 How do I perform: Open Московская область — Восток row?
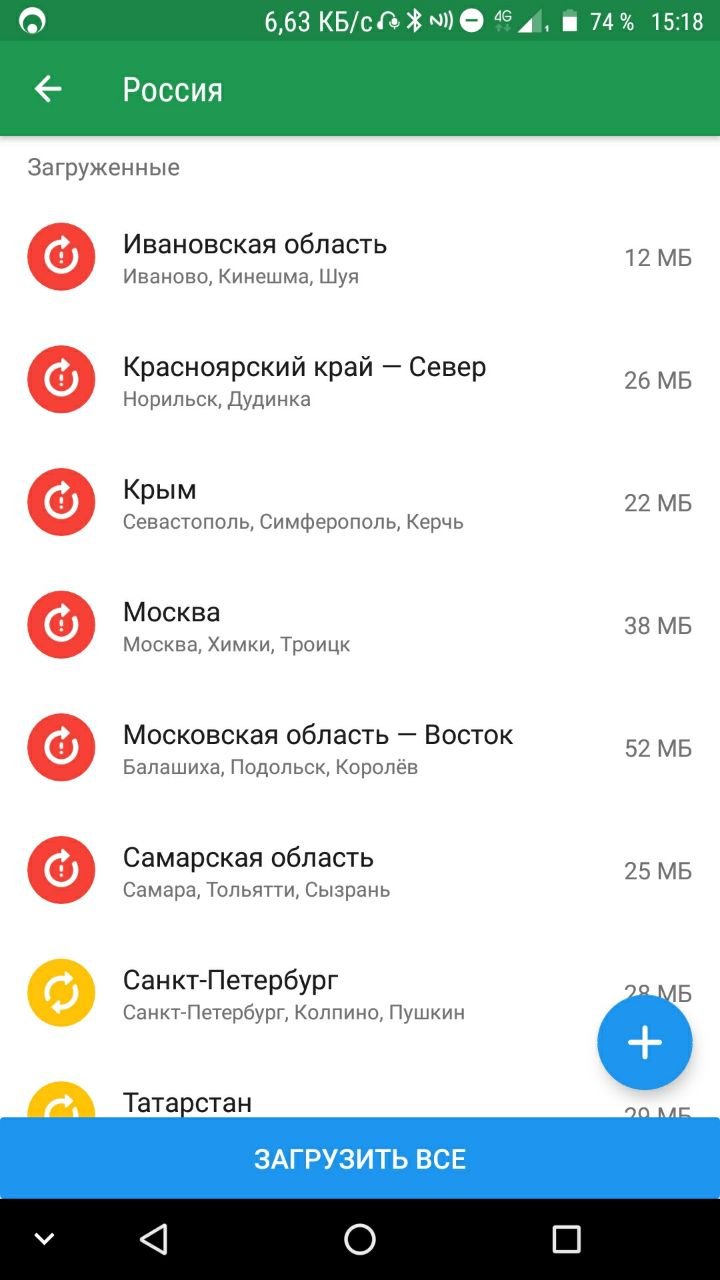[360, 748]
